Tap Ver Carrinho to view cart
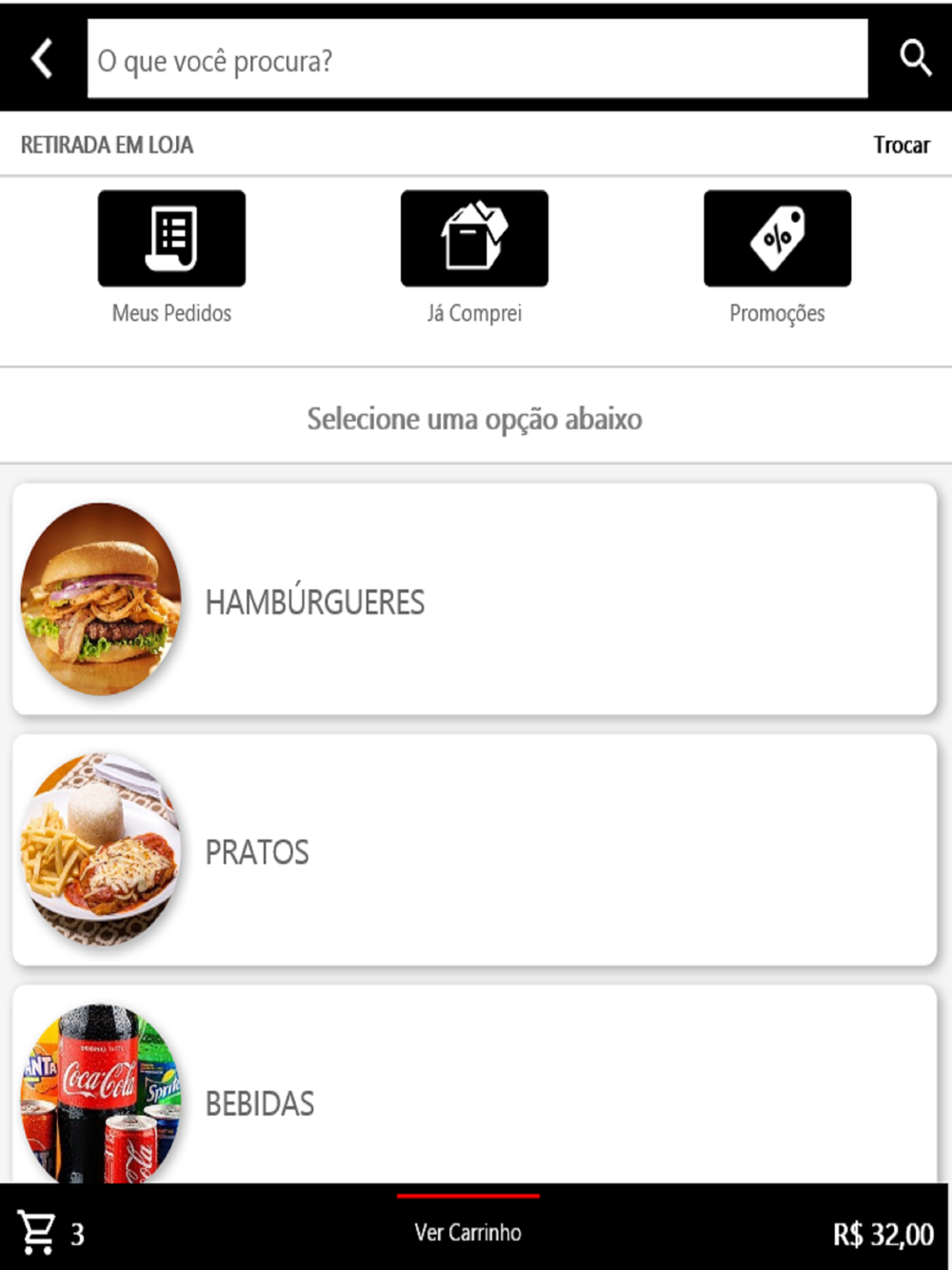The height and width of the screenshot is (1270, 952). pyautogui.click(x=468, y=1232)
